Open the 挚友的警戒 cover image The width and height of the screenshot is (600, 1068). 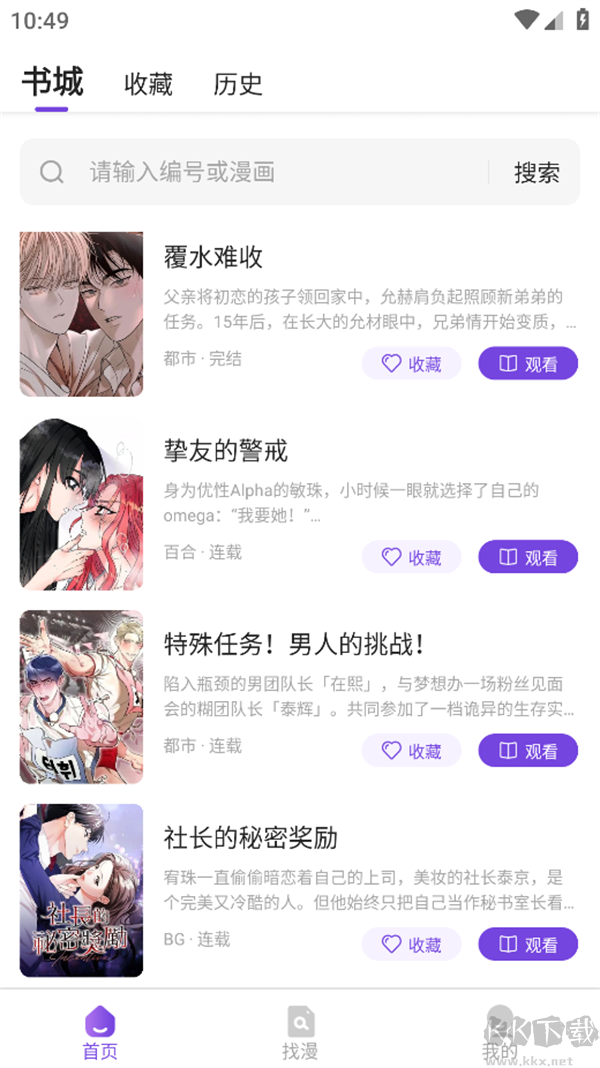(x=81, y=505)
